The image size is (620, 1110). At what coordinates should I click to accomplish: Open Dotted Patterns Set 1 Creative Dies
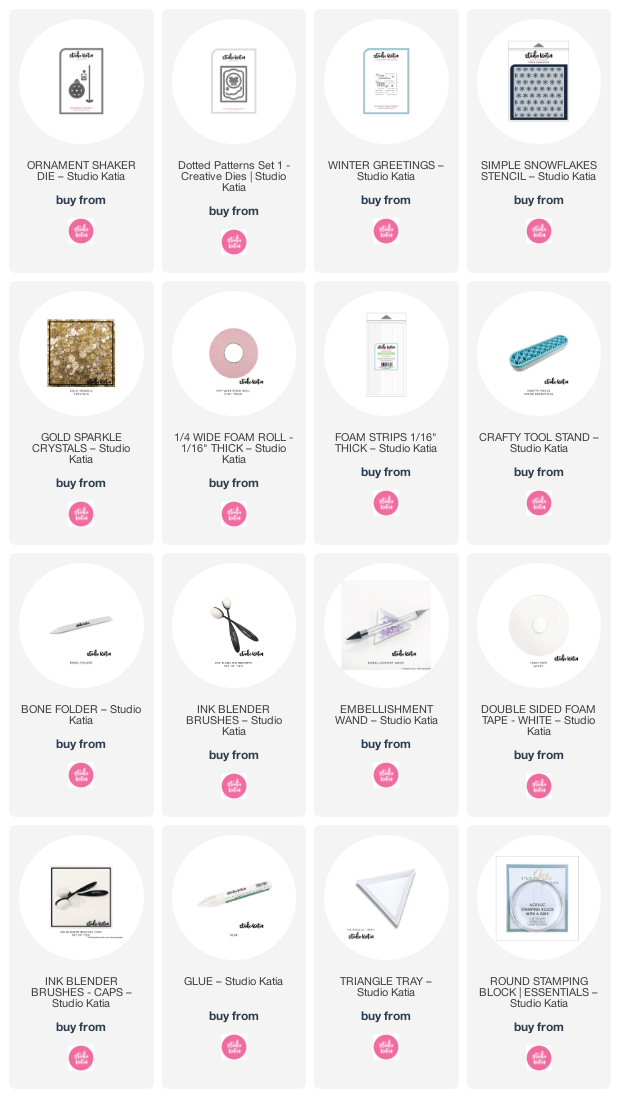coord(234,176)
